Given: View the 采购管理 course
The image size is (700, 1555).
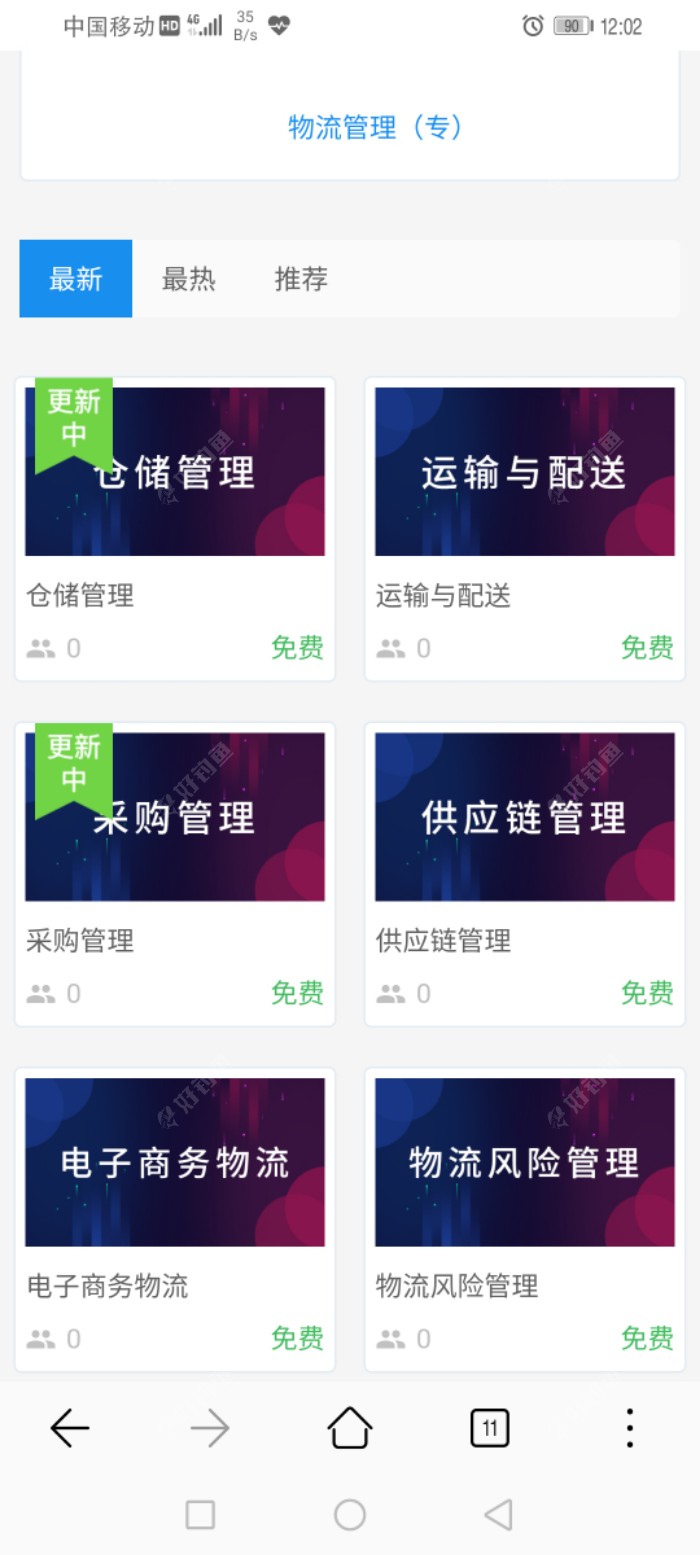Looking at the screenshot, I should 175,817.
